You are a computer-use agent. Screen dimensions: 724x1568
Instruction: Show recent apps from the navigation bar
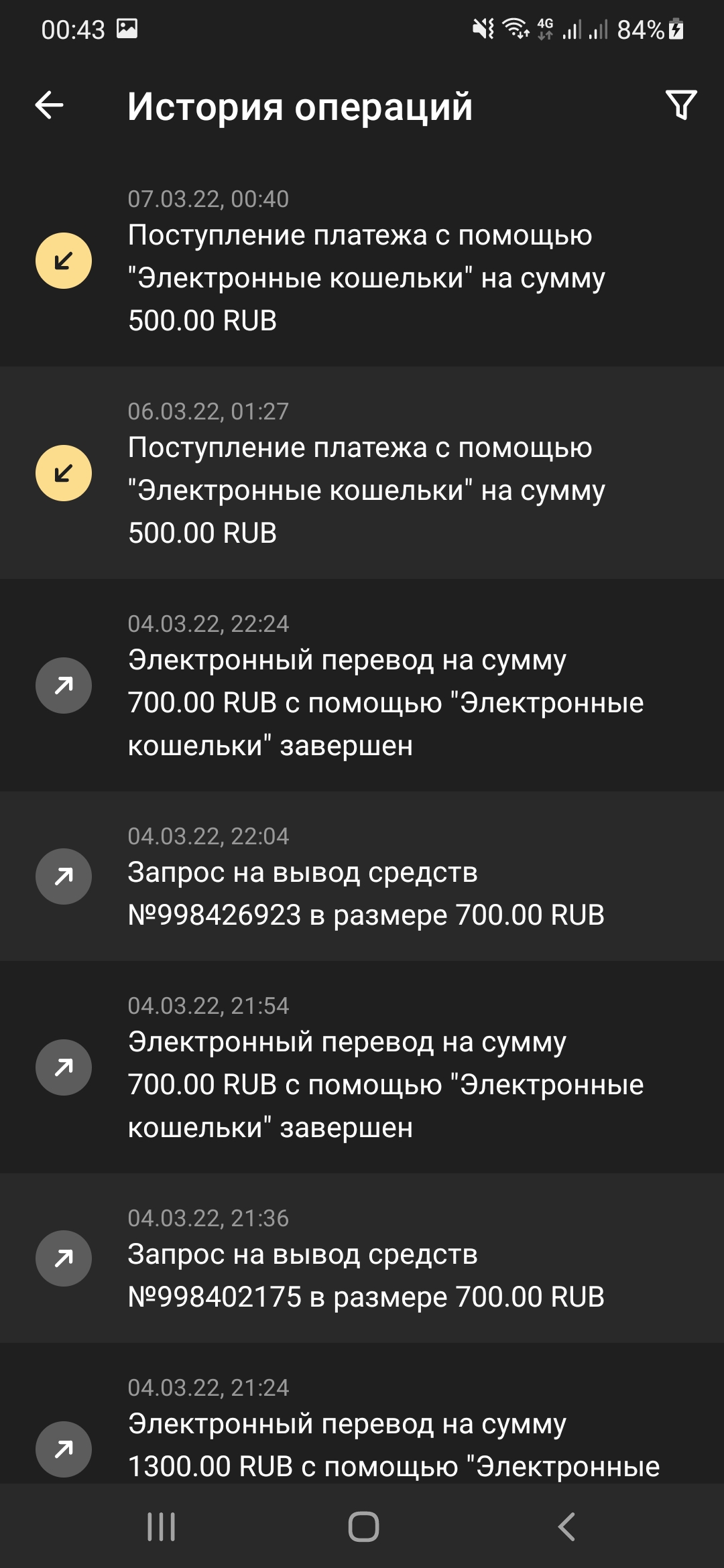[161, 1527]
